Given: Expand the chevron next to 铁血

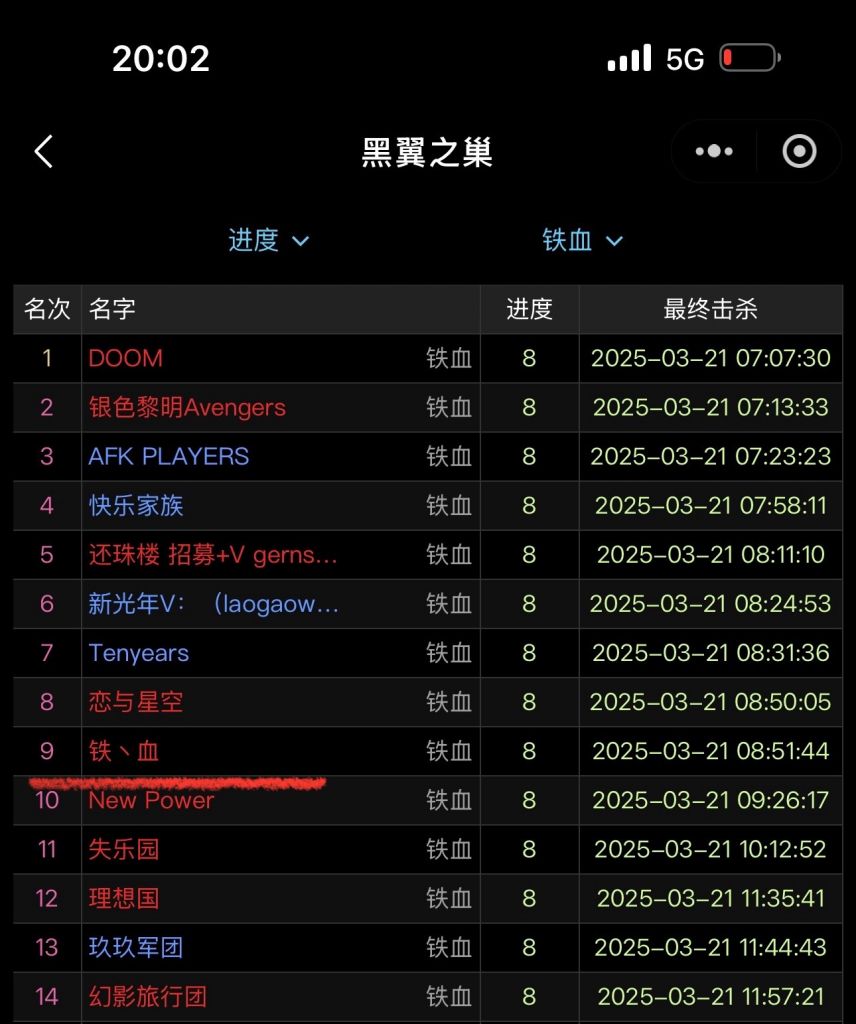Looking at the screenshot, I should [616, 241].
